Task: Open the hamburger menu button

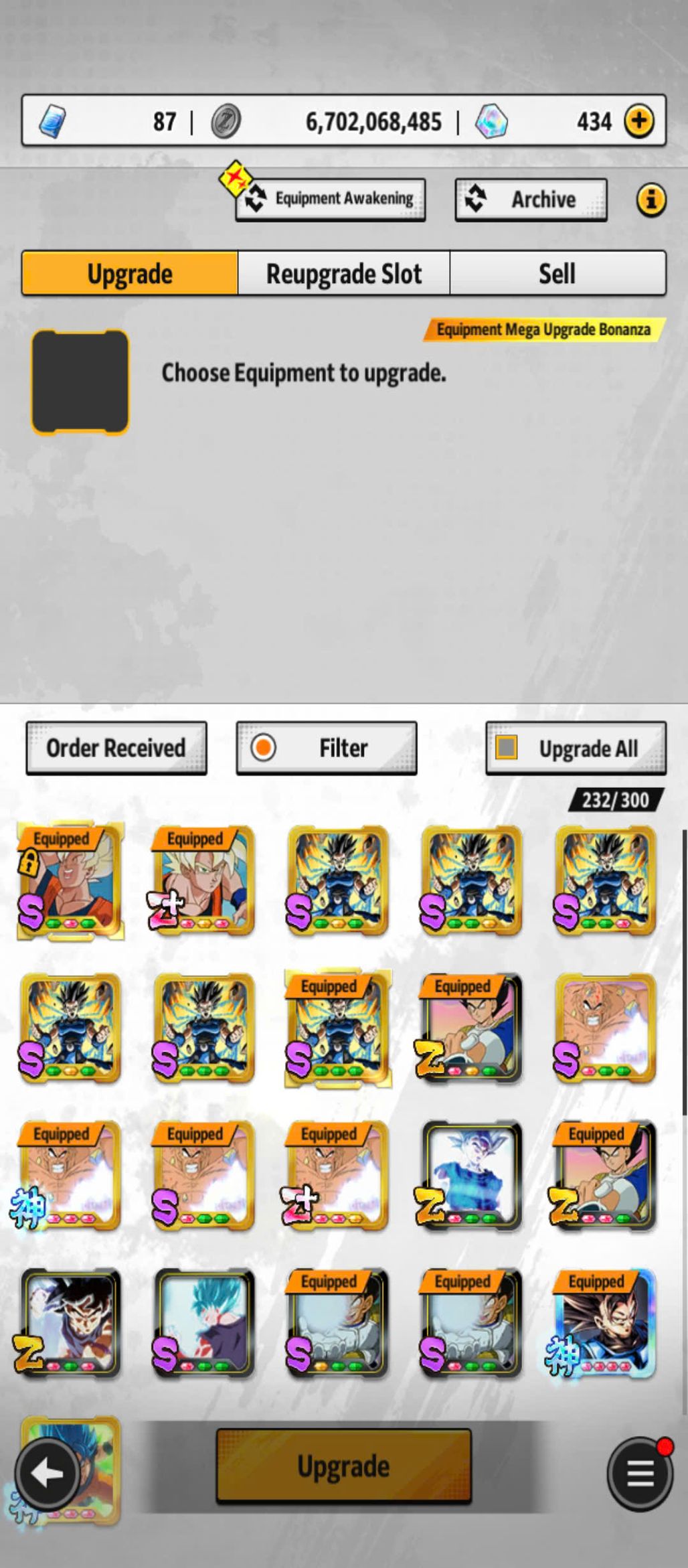Action: click(x=640, y=1474)
